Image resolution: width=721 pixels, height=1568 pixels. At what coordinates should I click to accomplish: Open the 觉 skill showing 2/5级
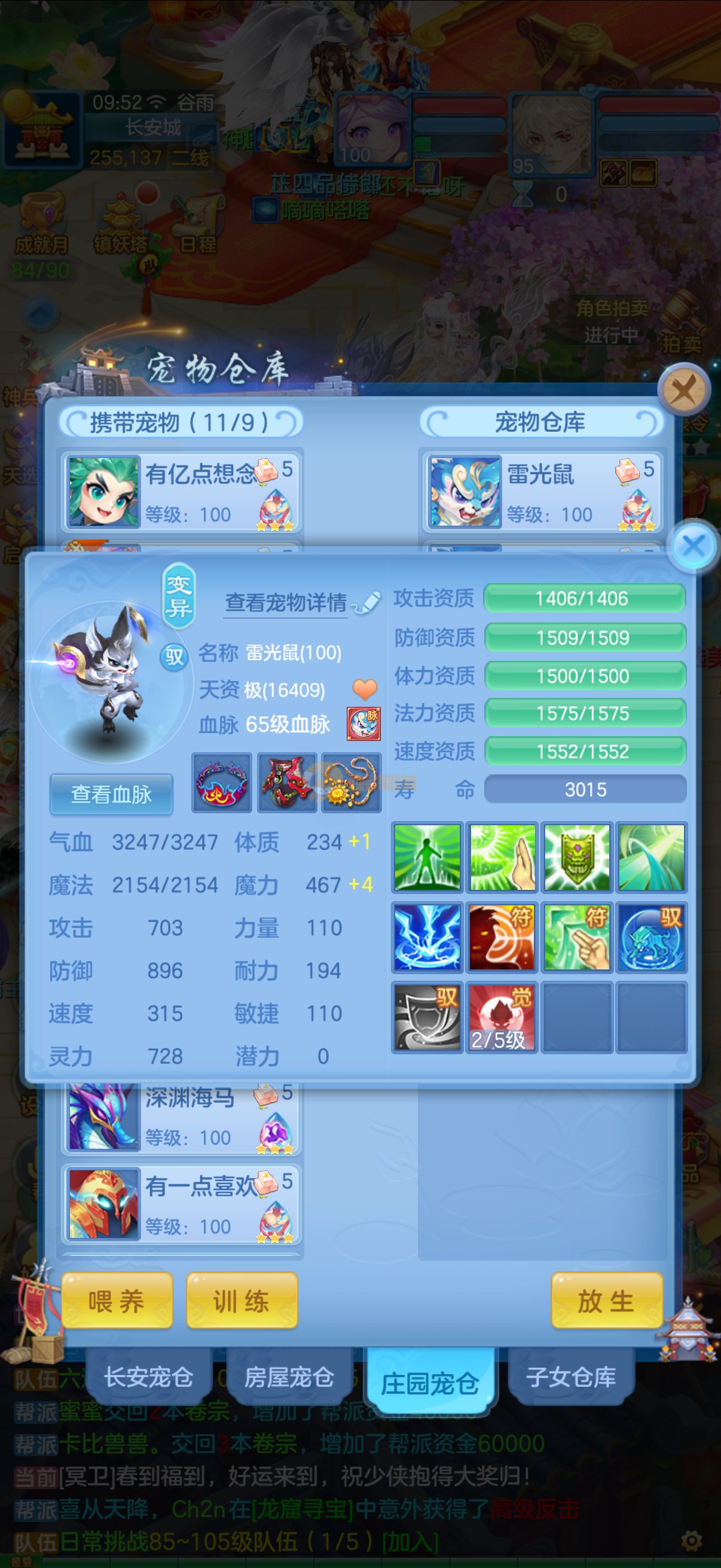502,1017
